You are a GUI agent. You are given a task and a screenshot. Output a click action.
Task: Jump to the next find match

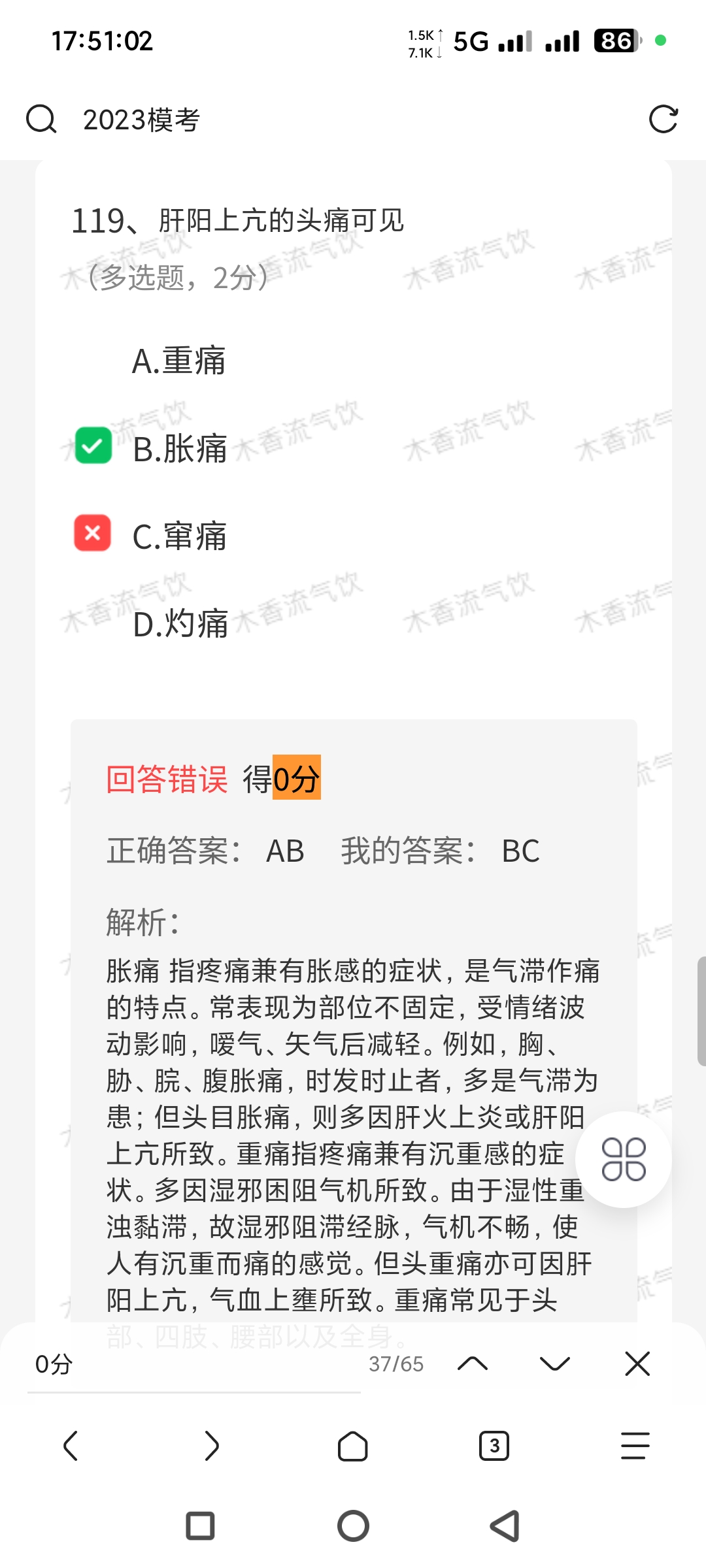[555, 1364]
